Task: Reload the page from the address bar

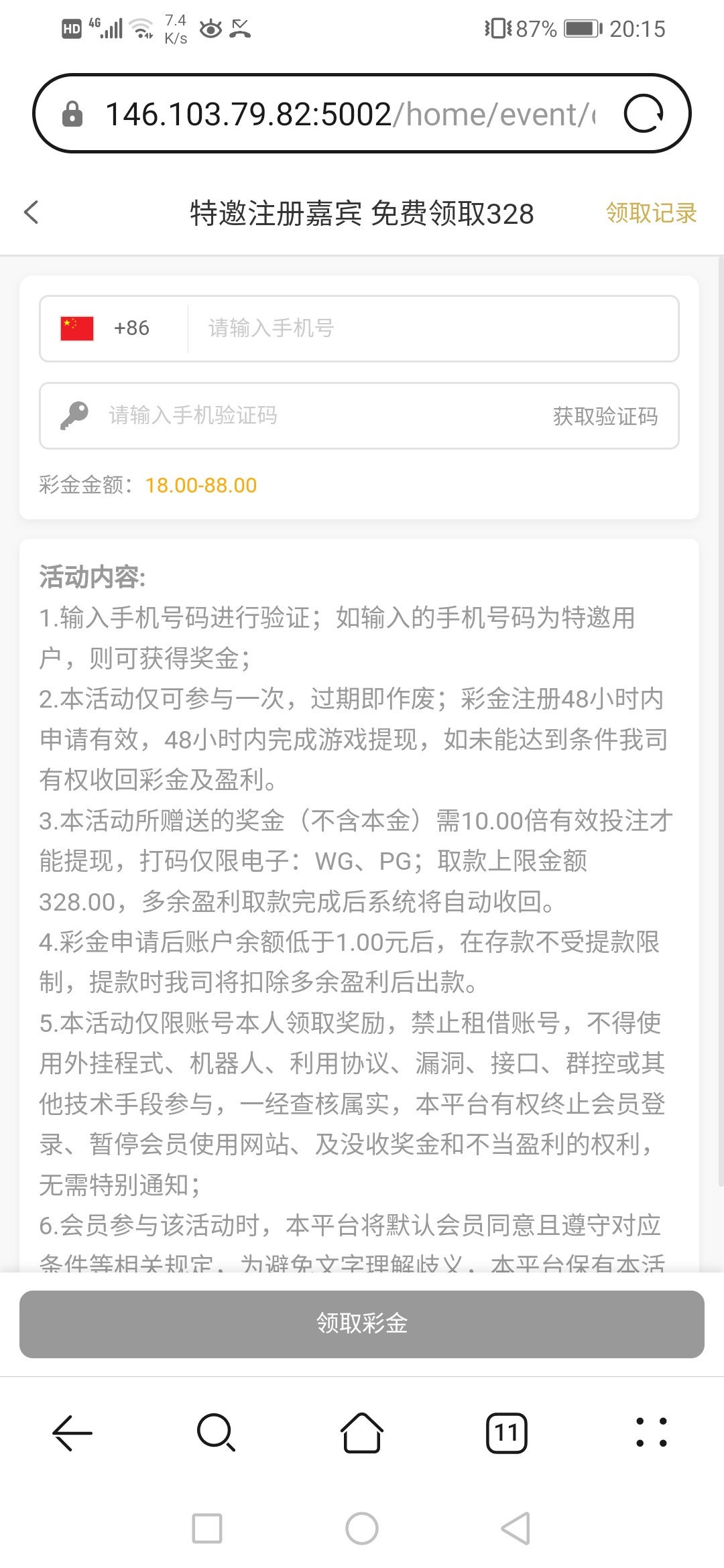Action: pos(644,114)
